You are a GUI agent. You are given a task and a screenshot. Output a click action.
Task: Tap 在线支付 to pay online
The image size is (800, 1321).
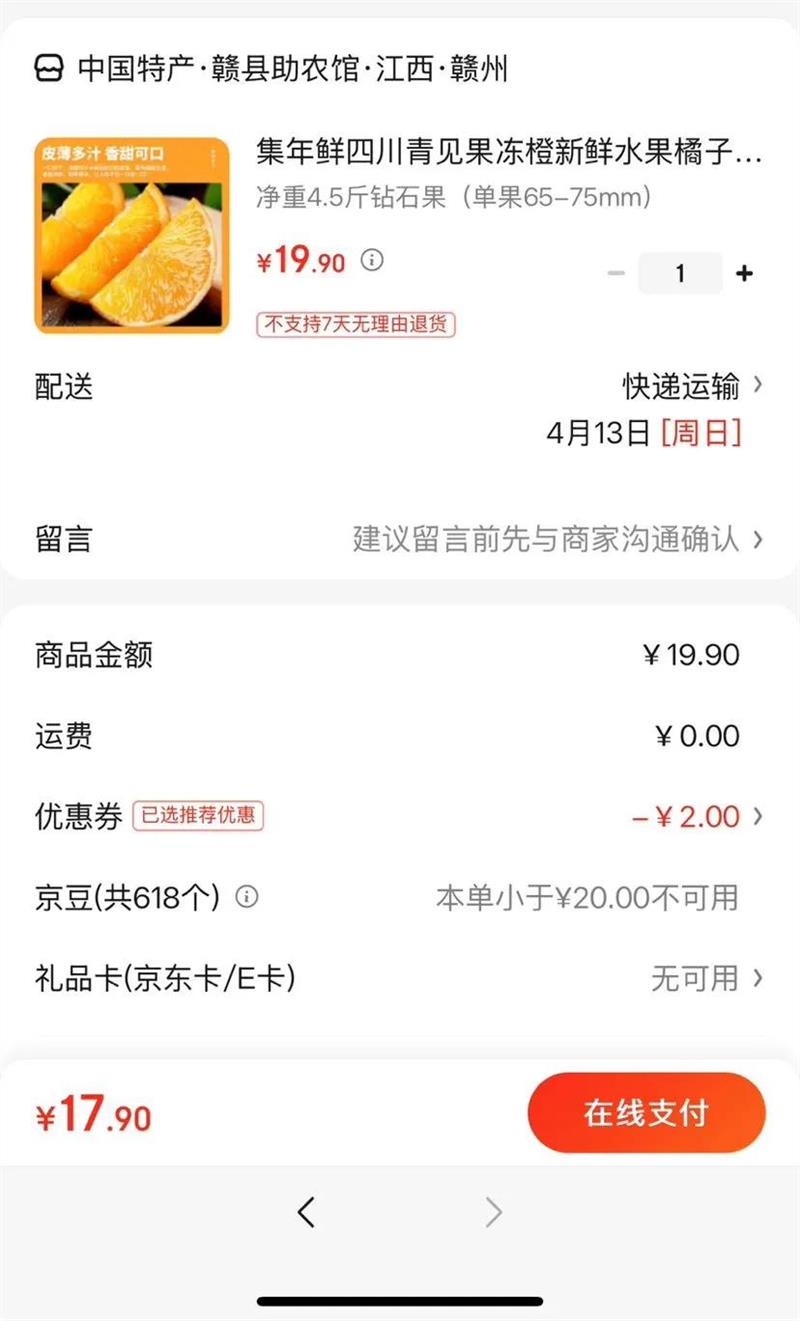pyautogui.click(x=646, y=1113)
